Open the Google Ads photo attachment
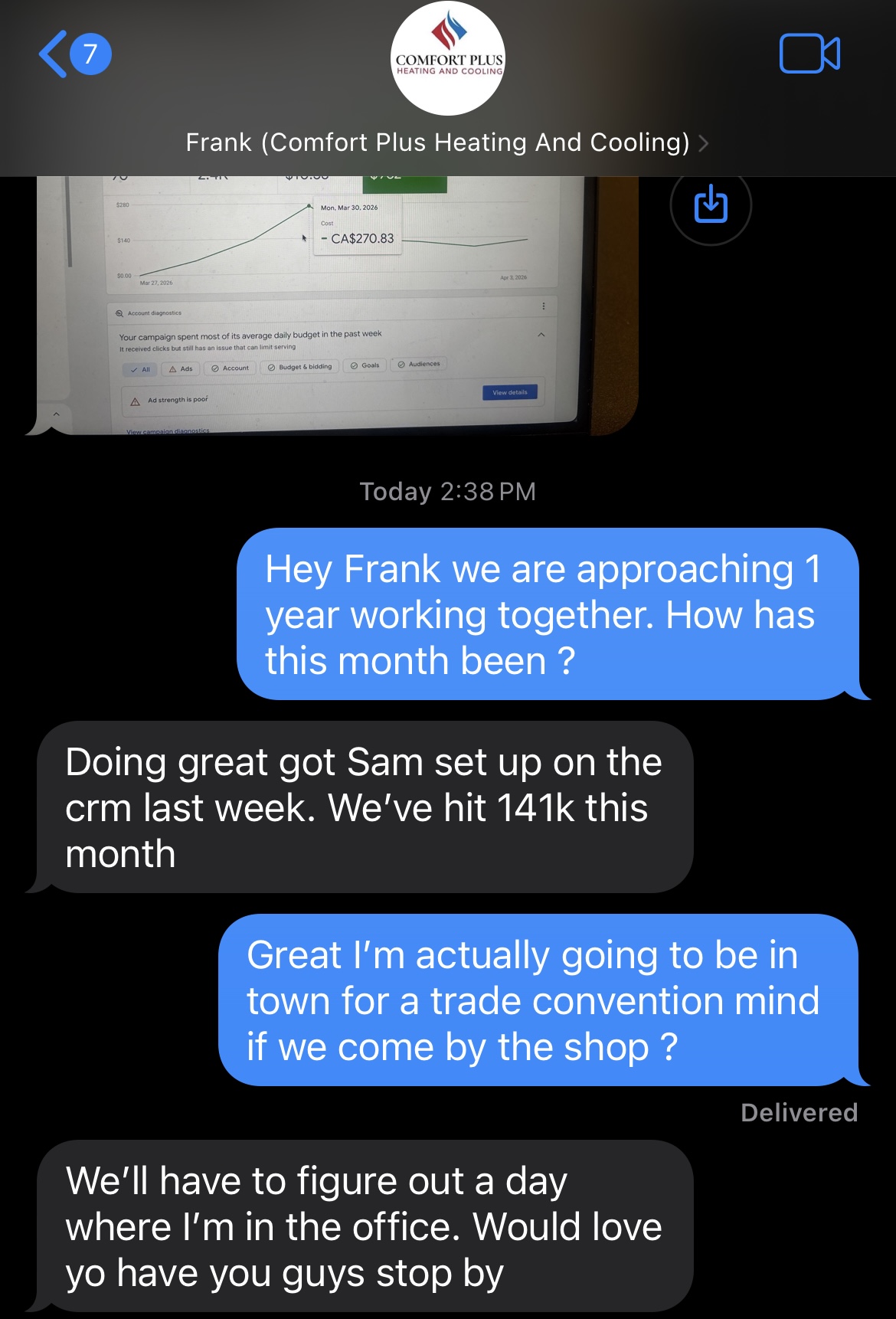The height and width of the screenshot is (1319, 896). 337,306
